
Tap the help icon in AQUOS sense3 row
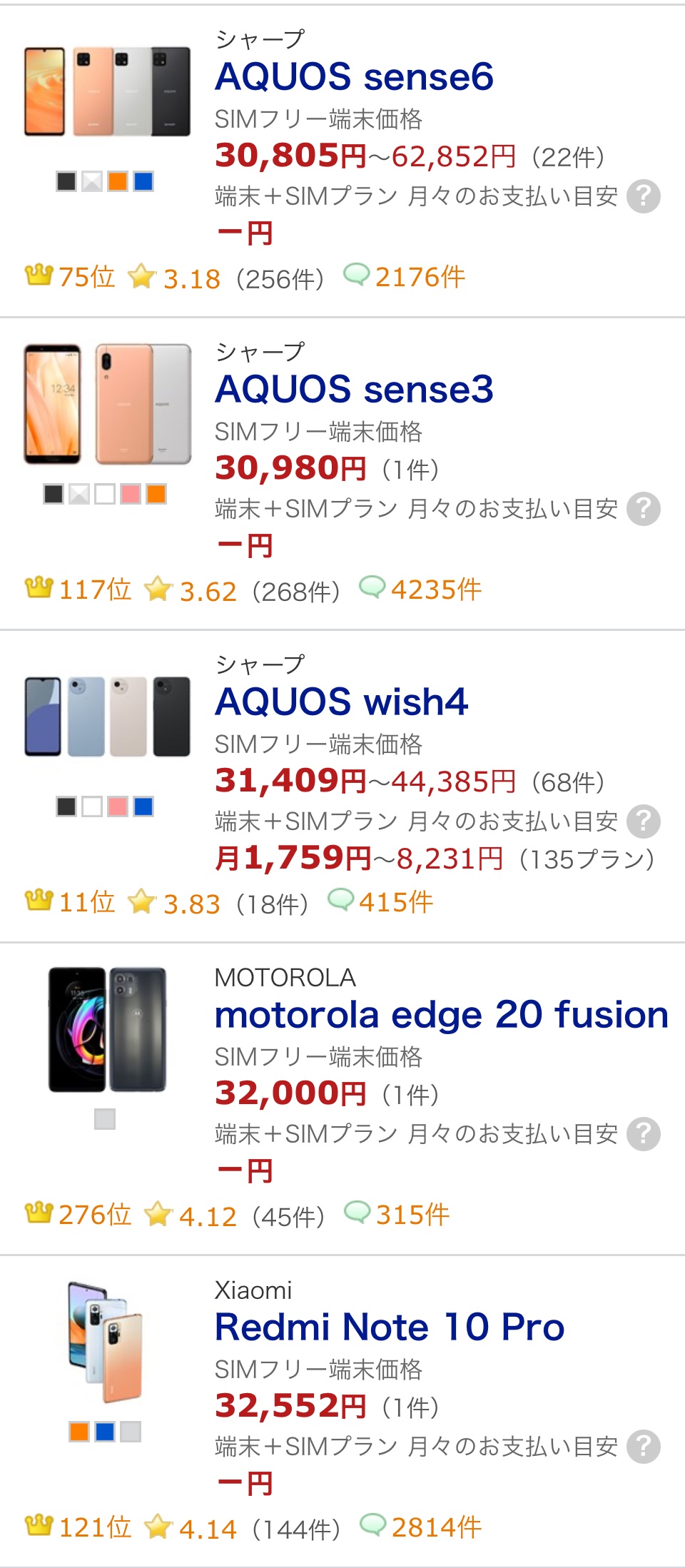(643, 509)
